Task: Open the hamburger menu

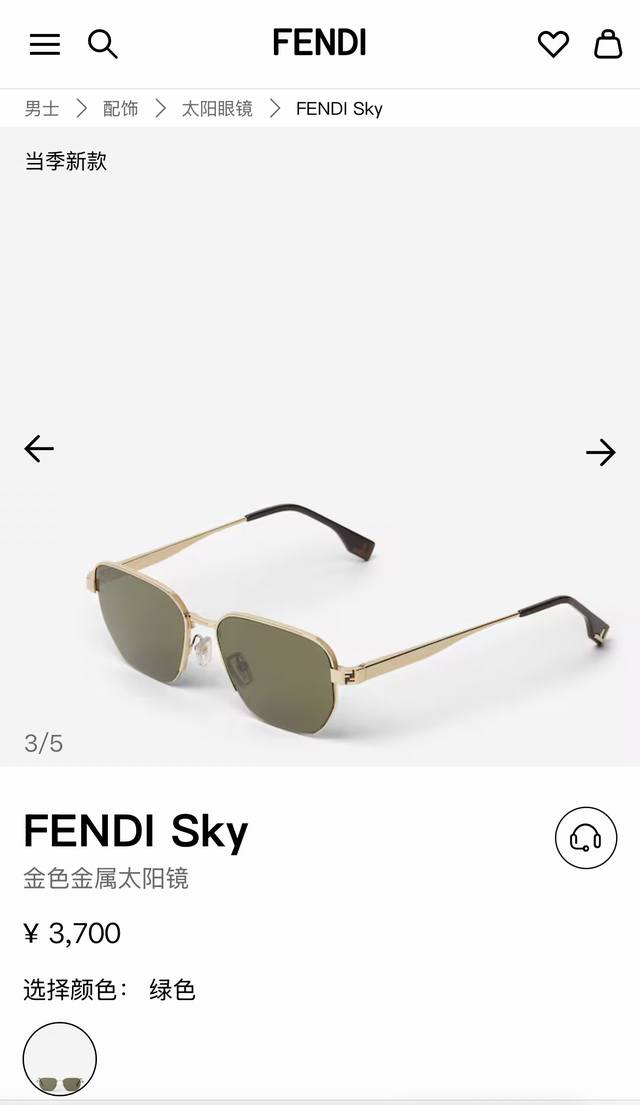Action: (45, 44)
